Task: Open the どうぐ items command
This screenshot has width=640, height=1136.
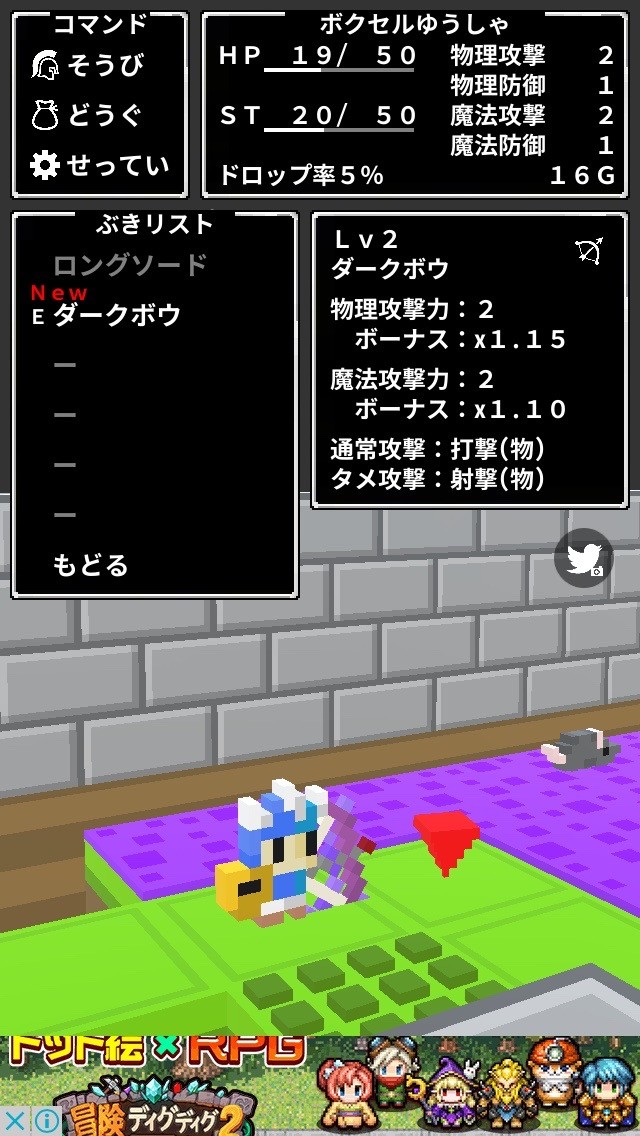Action: coord(87,116)
